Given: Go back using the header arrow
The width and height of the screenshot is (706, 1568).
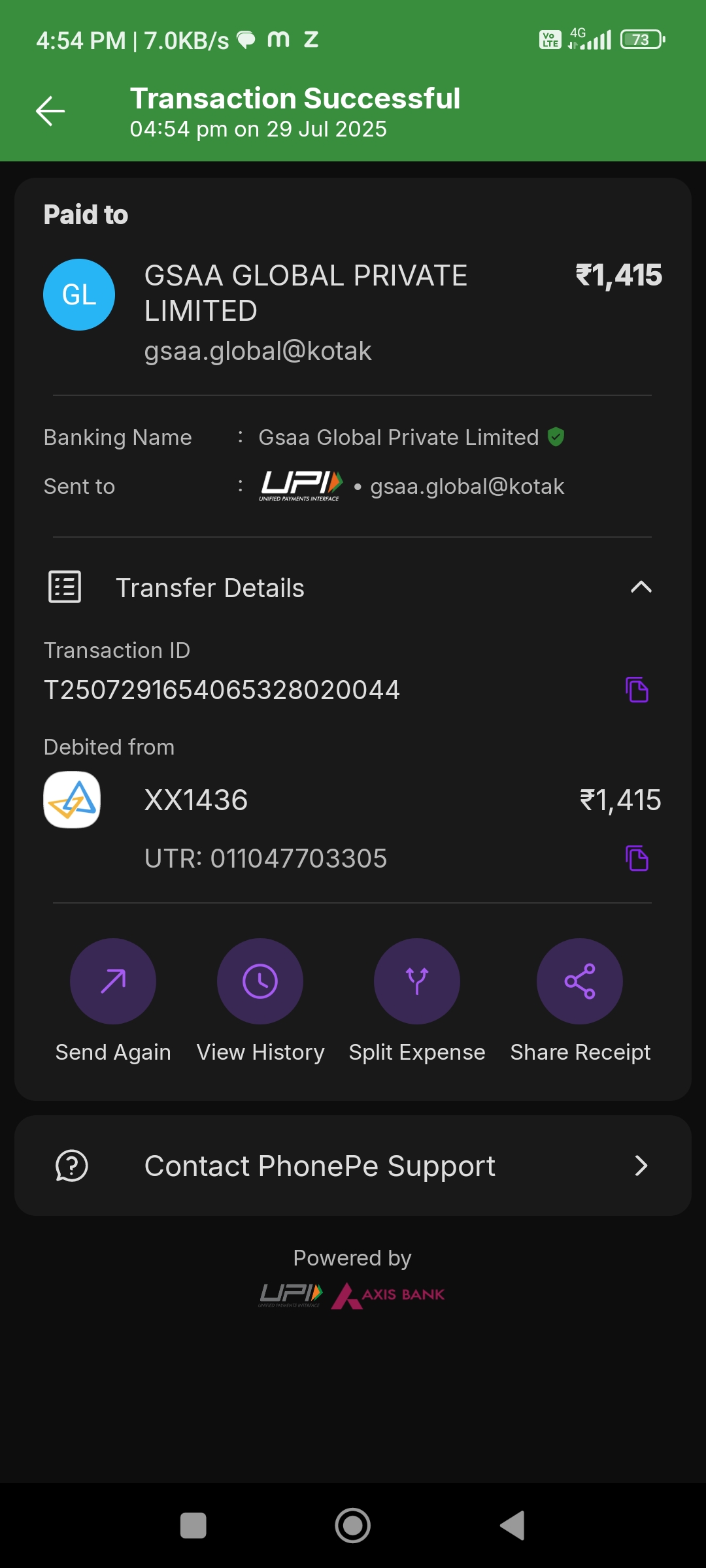Looking at the screenshot, I should pos(50,111).
